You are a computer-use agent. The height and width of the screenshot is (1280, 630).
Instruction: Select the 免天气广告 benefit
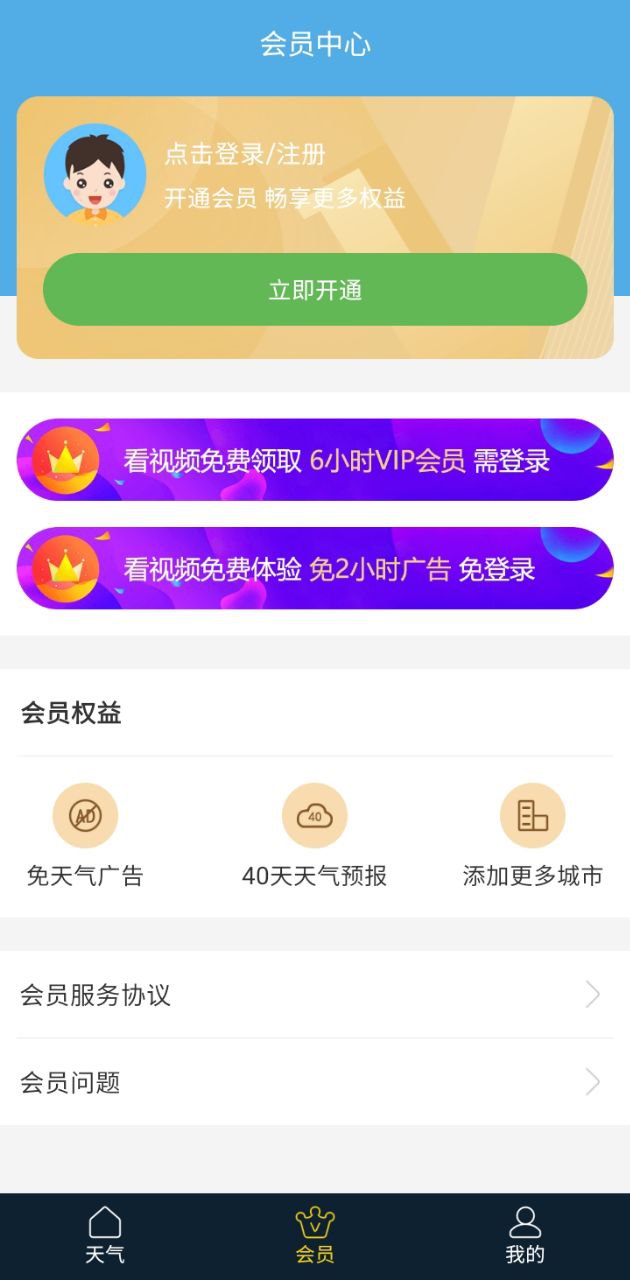point(85,835)
